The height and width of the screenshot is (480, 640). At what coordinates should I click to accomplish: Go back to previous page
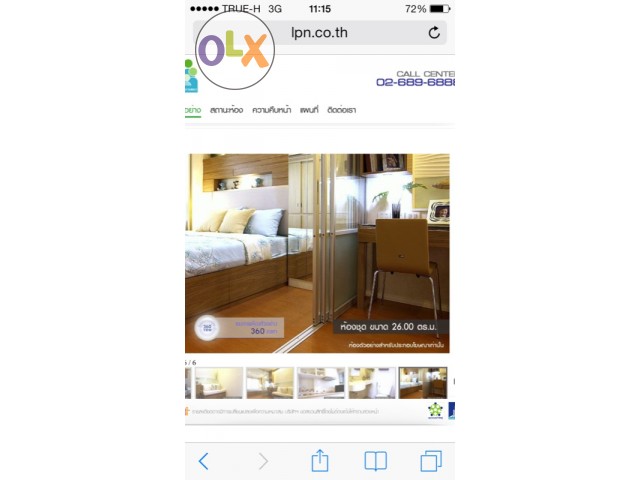[204, 461]
